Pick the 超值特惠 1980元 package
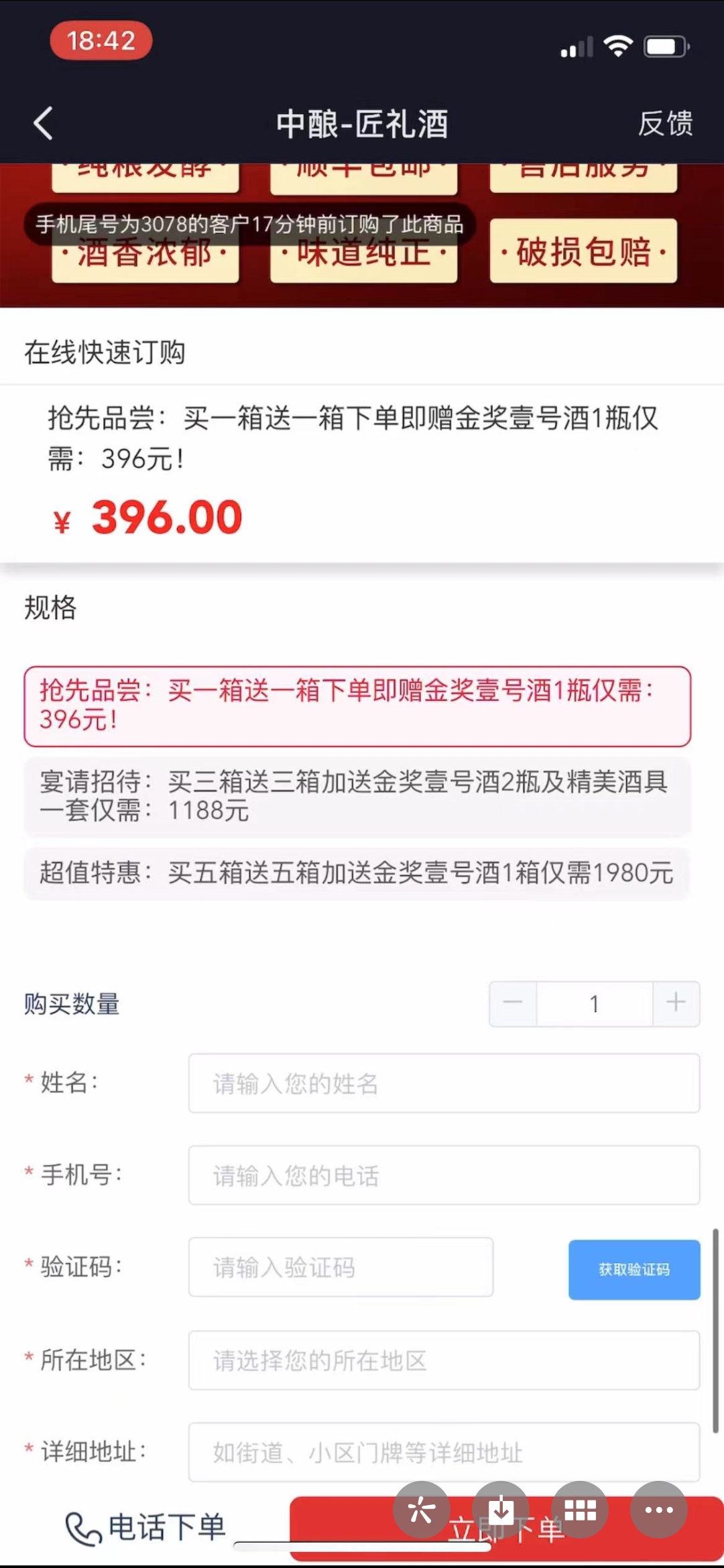The width and height of the screenshot is (724, 1568). (x=357, y=873)
